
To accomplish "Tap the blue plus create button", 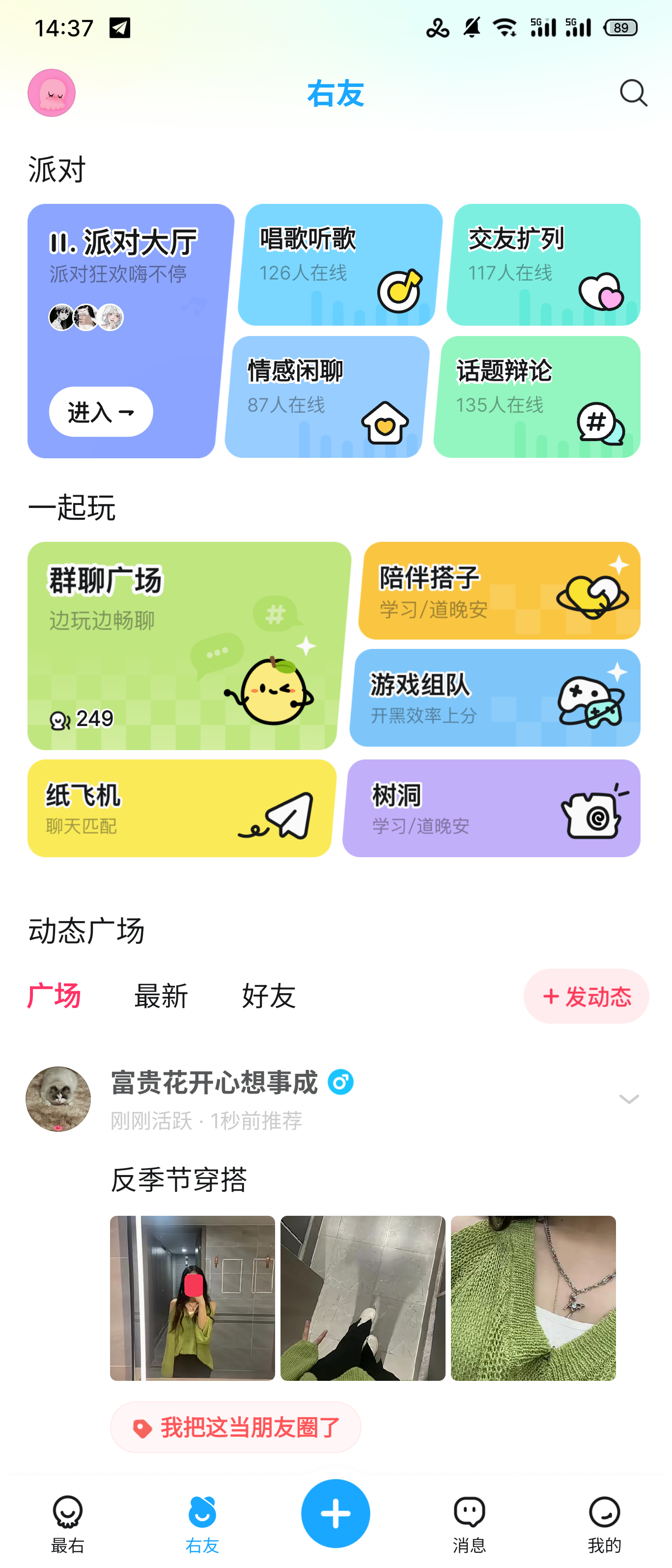I will [x=336, y=1513].
